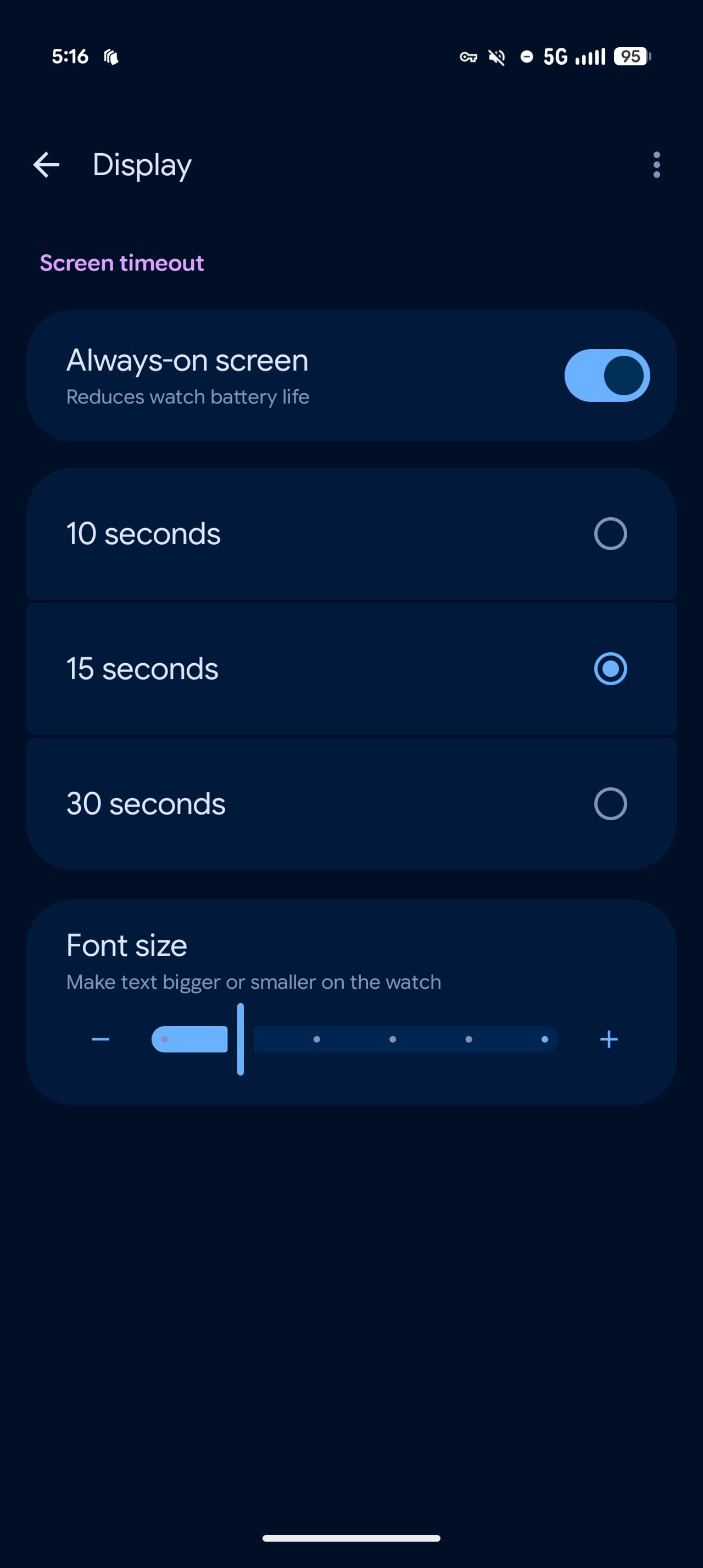703x1568 pixels.
Task: Select 10 seconds timeout
Action: coord(610,534)
